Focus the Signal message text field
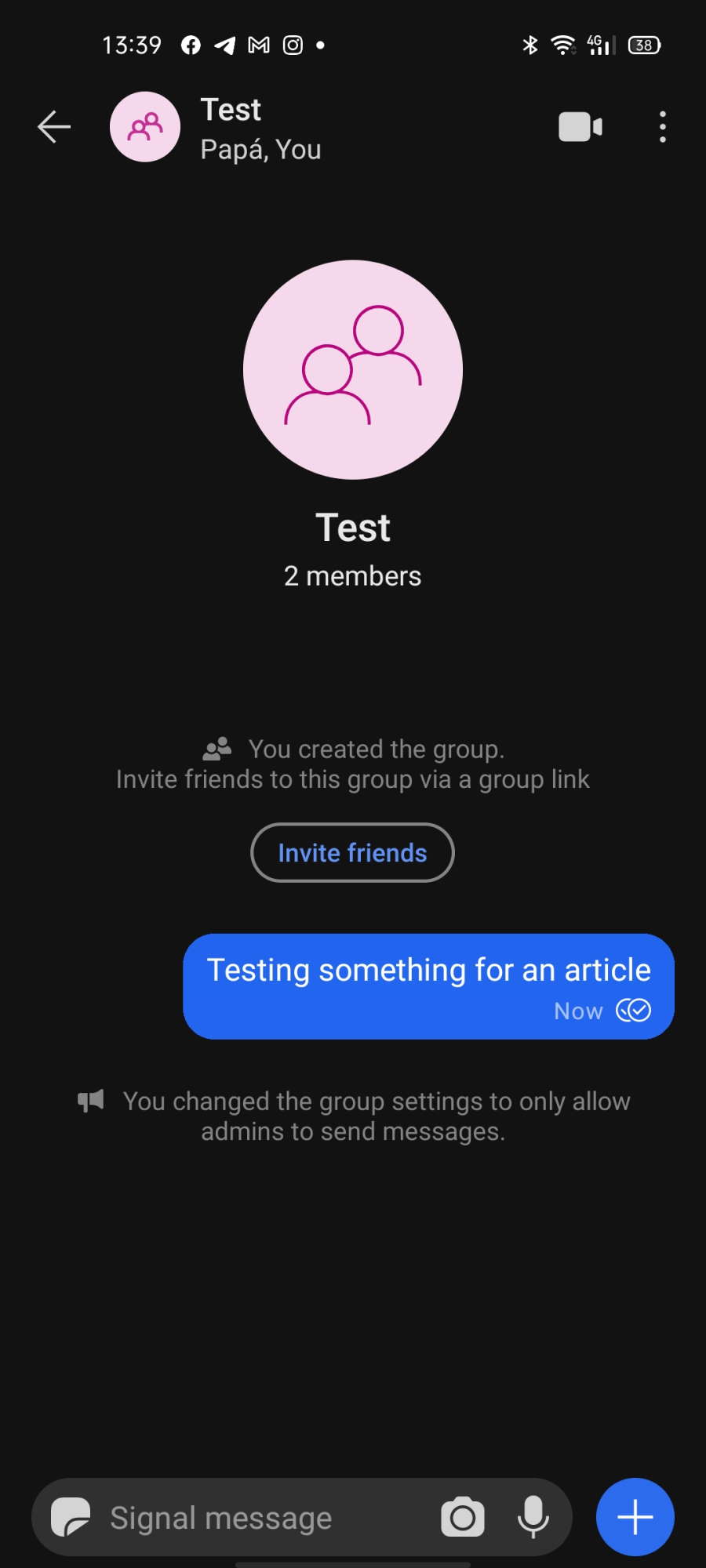 point(259,1518)
